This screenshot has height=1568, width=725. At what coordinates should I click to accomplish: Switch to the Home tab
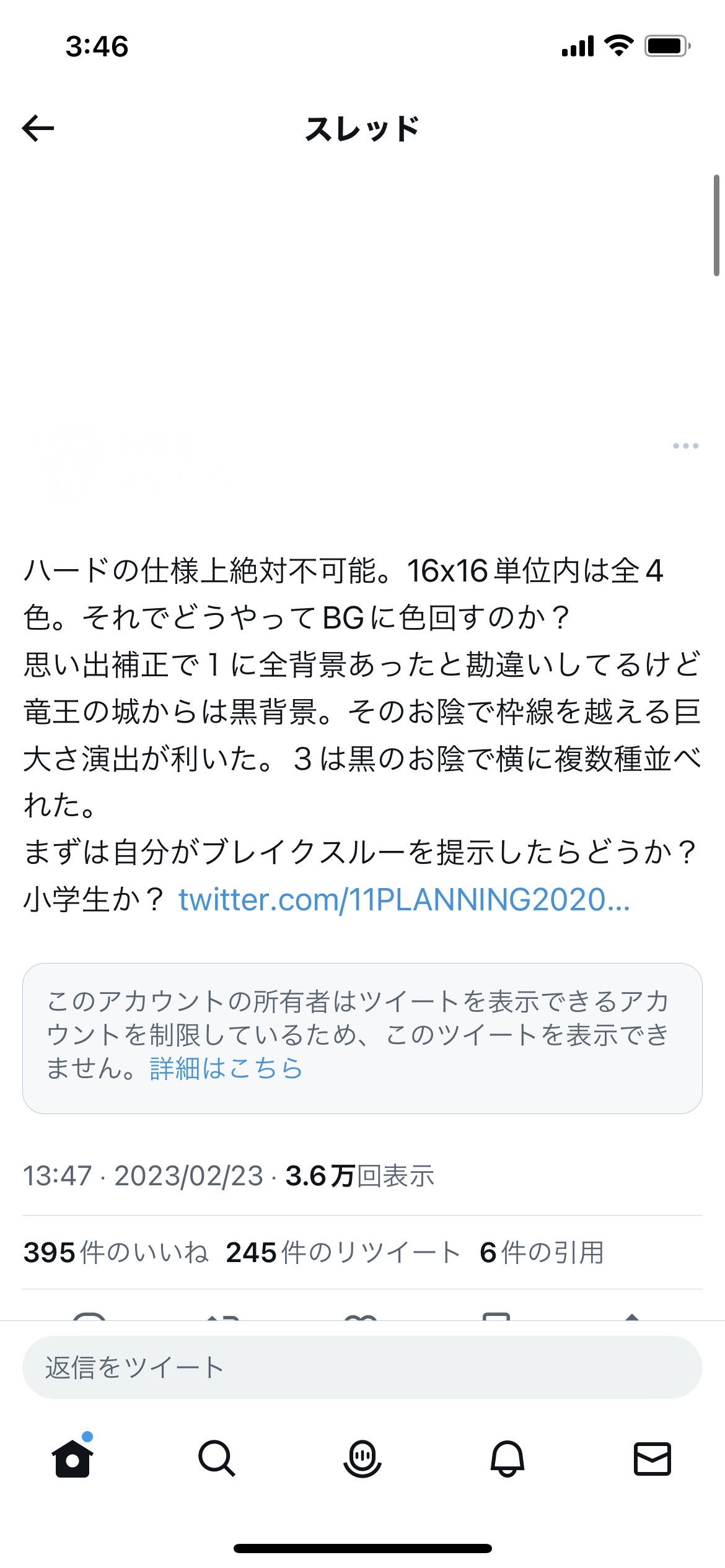pos(72,1458)
